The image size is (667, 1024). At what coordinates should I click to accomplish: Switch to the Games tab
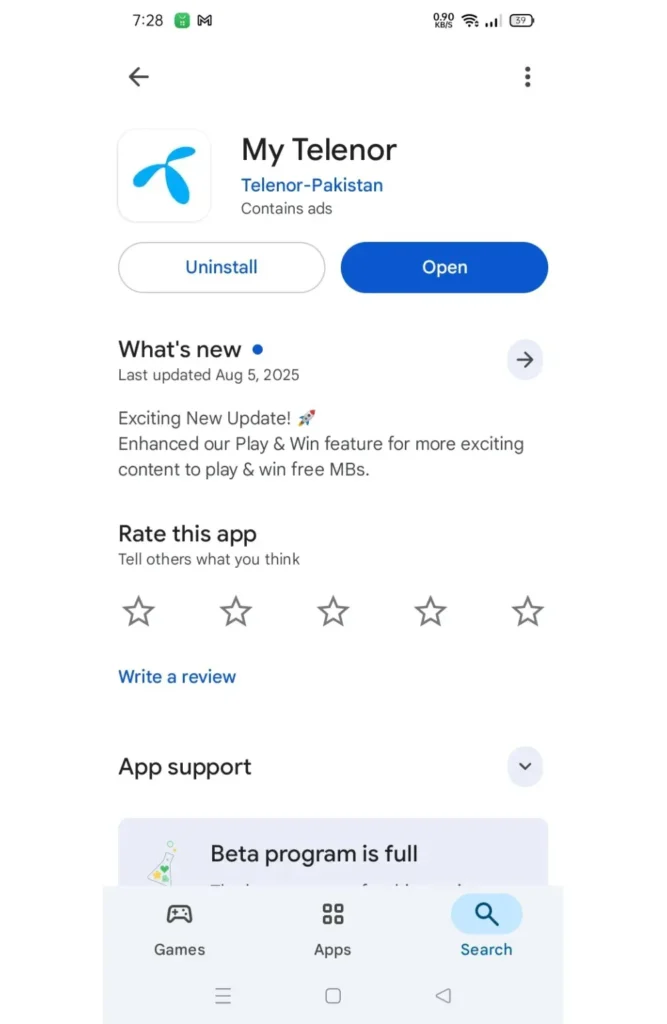point(180,927)
